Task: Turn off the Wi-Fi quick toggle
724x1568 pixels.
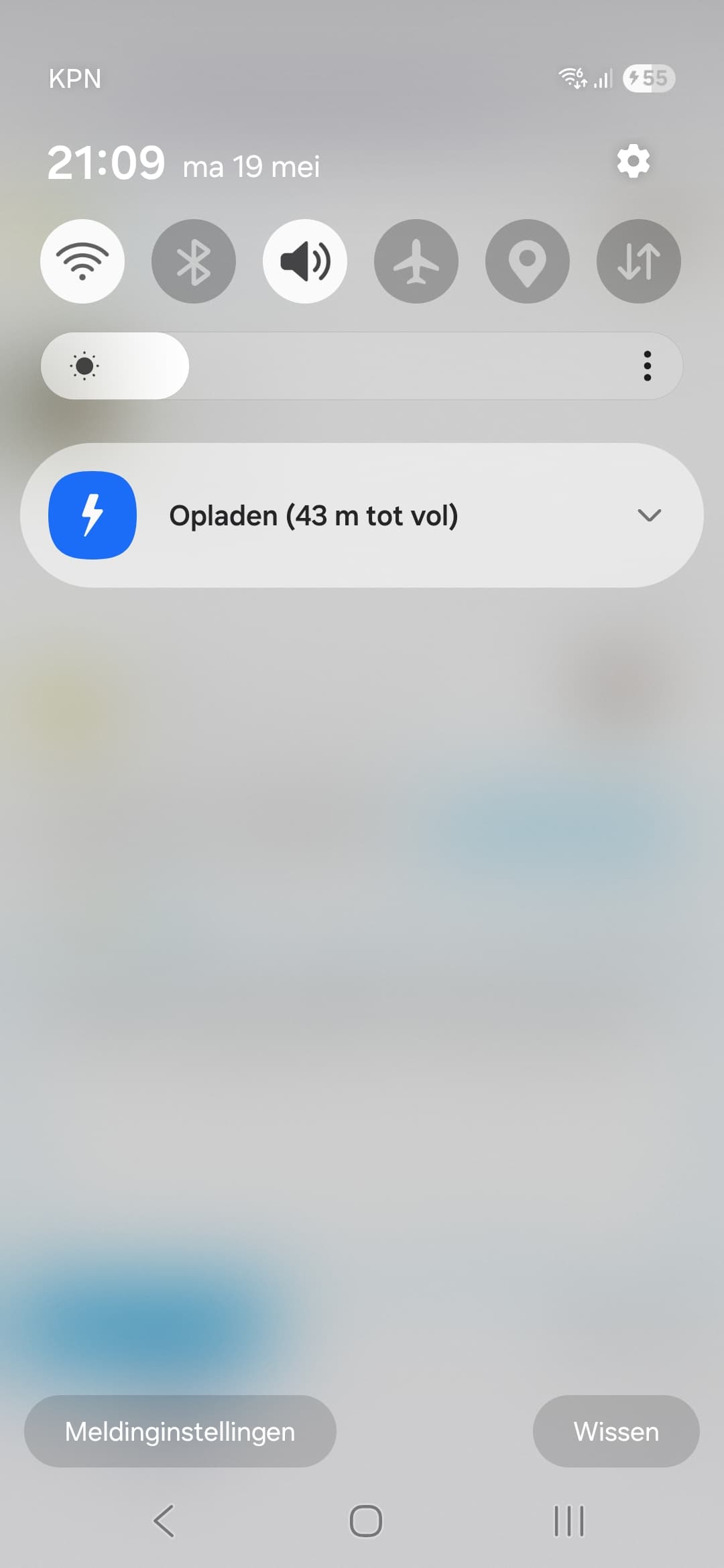Action: pos(82,261)
